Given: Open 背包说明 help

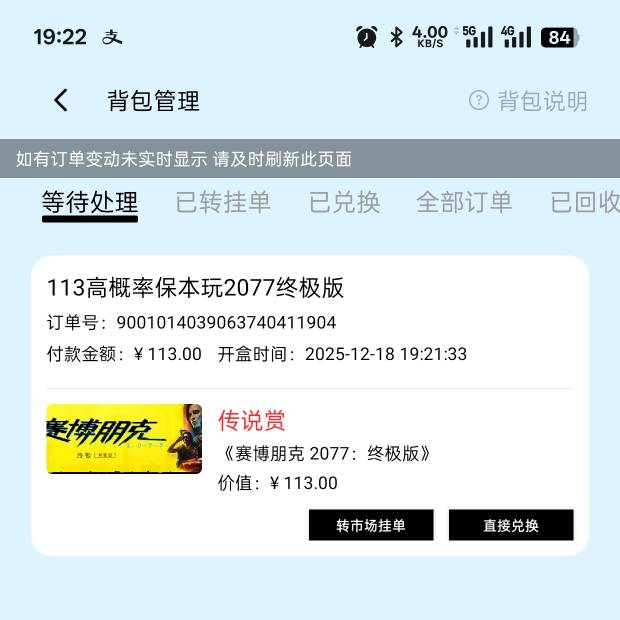Looking at the screenshot, I should click(x=528, y=101).
